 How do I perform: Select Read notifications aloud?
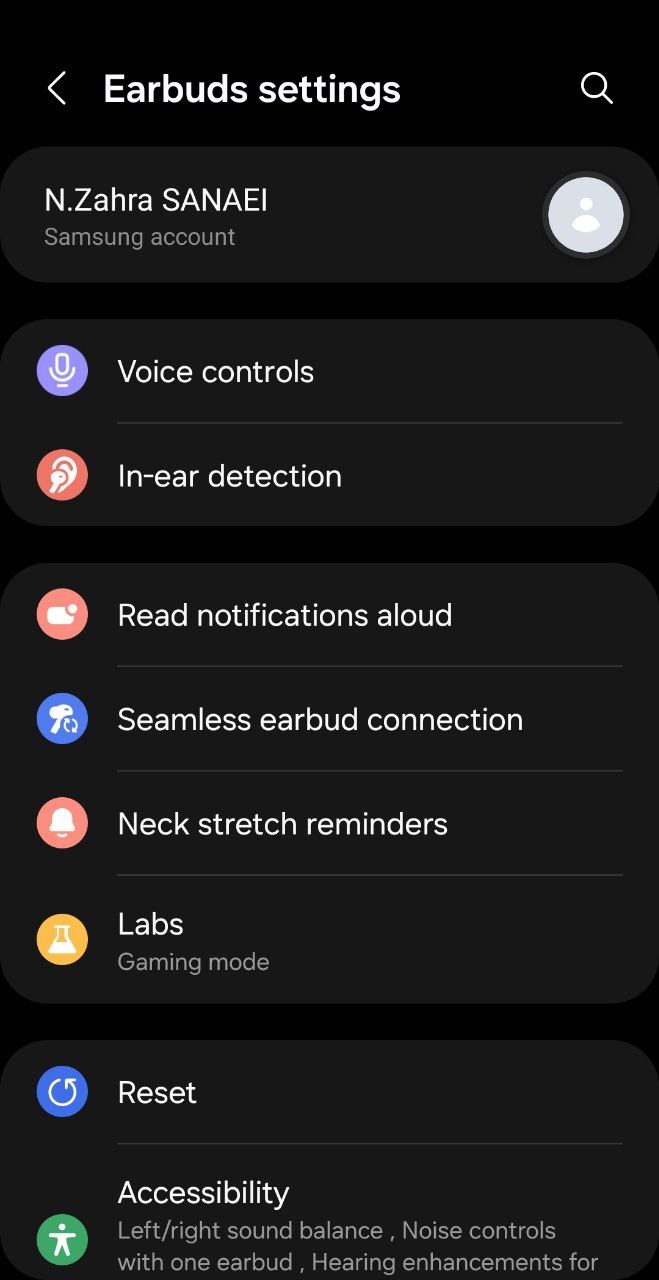click(329, 615)
